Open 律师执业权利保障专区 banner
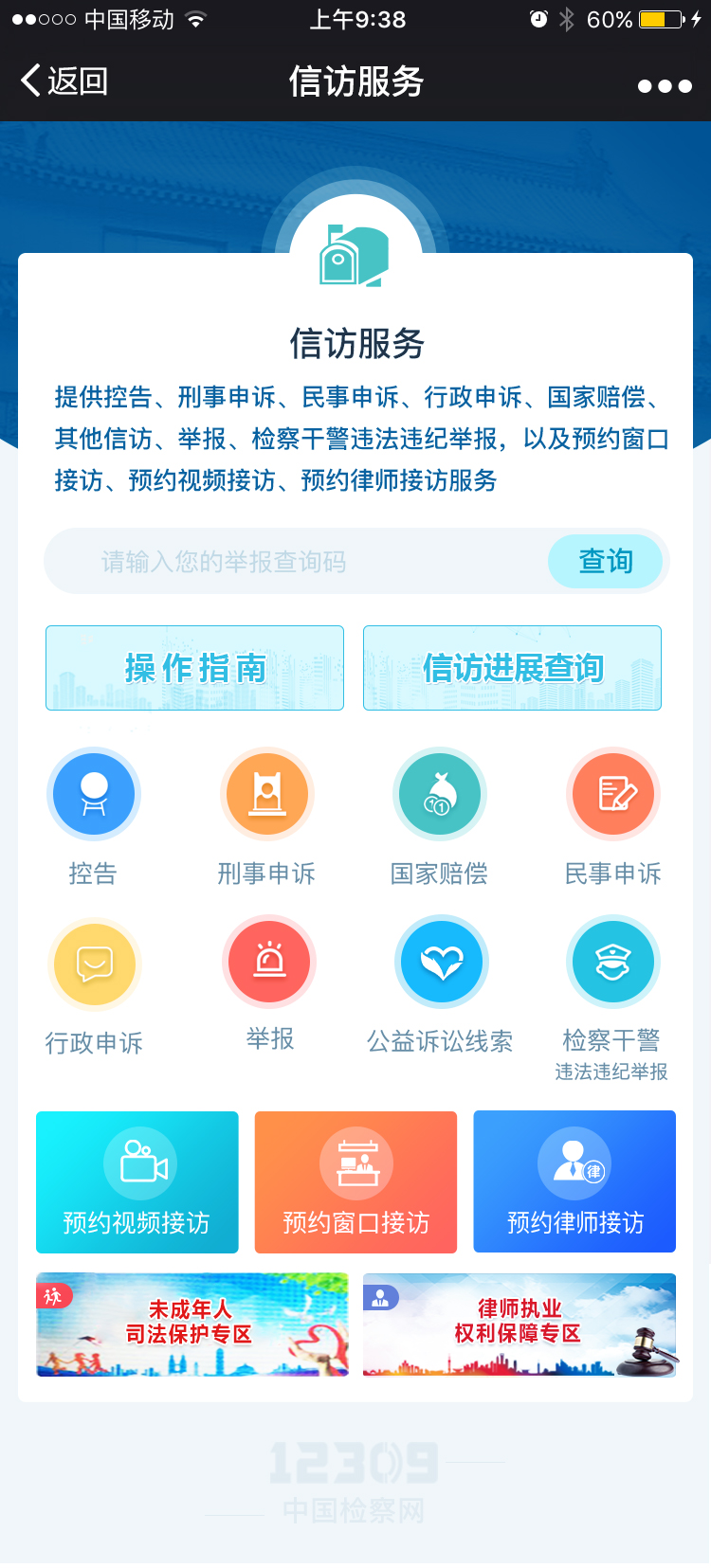 (x=519, y=1324)
